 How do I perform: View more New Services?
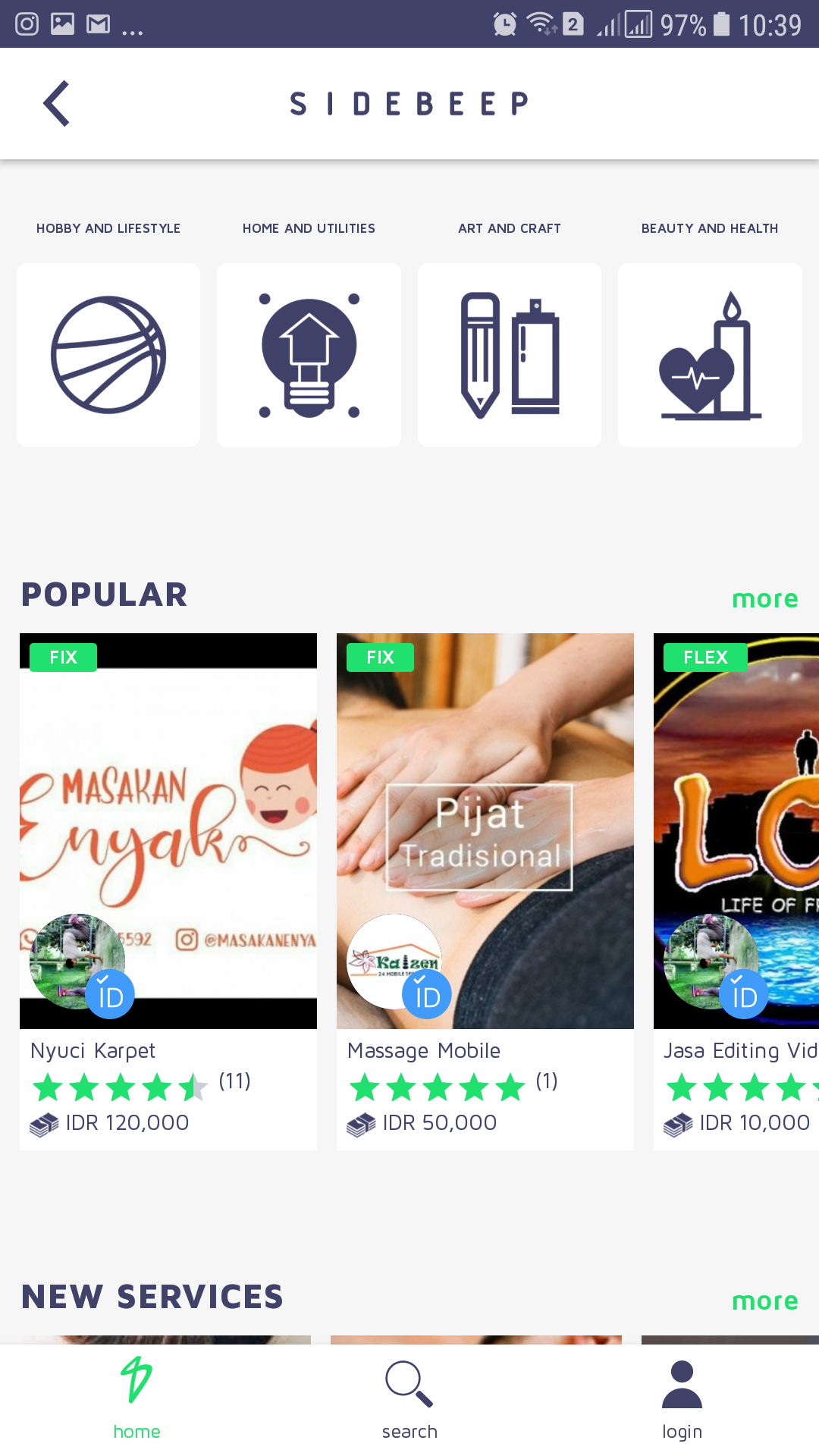[x=764, y=1301]
